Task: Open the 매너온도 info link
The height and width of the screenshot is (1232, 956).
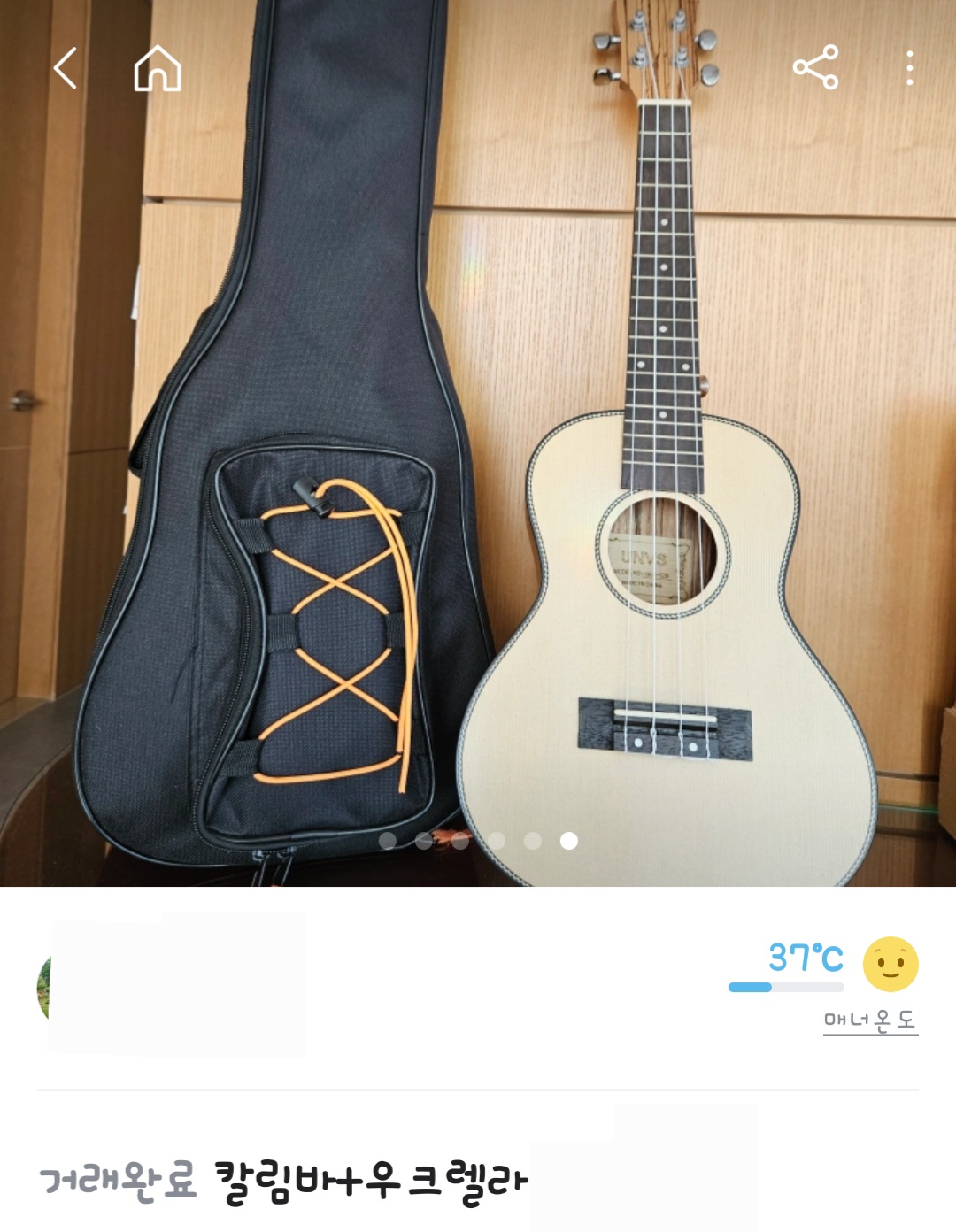Action: (870, 1020)
